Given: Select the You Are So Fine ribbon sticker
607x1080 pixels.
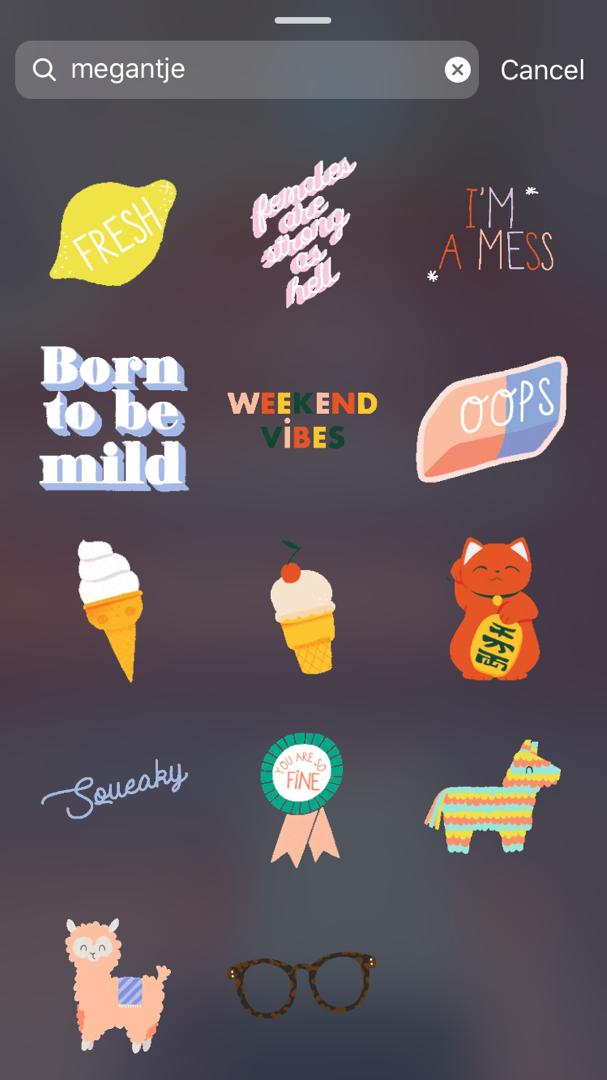Looking at the screenshot, I should (302, 797).
